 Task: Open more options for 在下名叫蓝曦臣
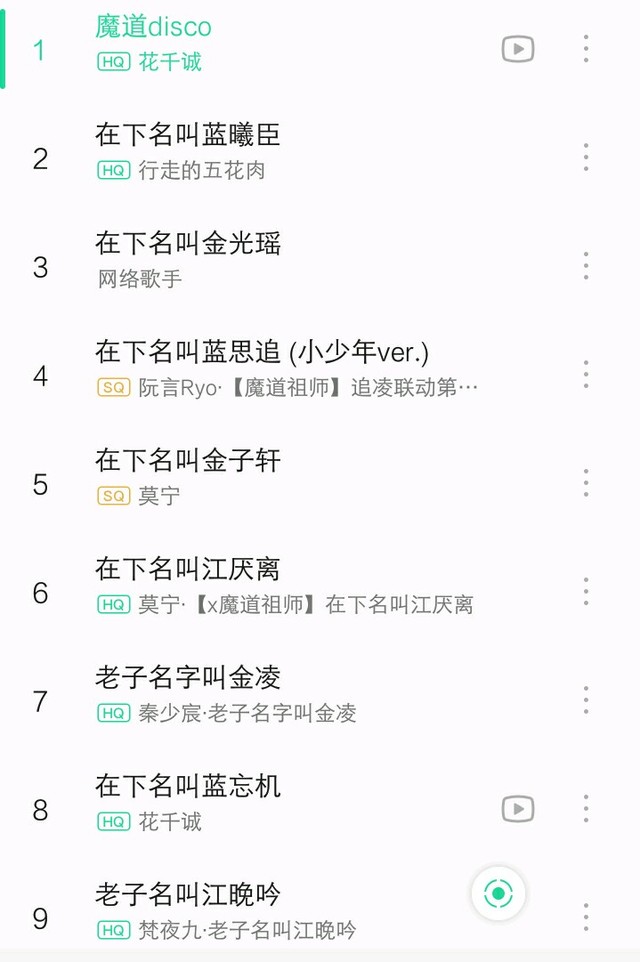click(x=586, y=158)
